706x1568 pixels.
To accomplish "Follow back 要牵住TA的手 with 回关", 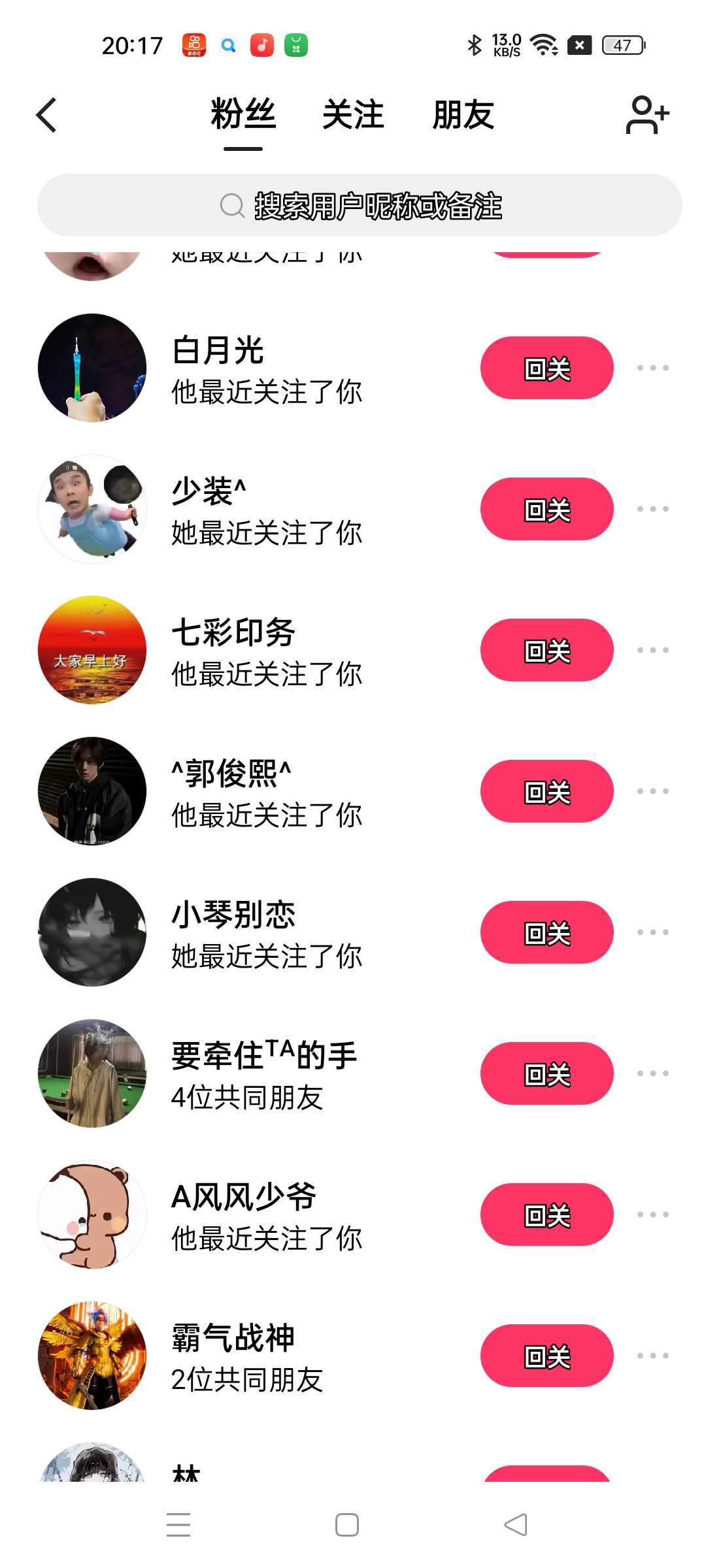I will click(x=546, y=1074).
